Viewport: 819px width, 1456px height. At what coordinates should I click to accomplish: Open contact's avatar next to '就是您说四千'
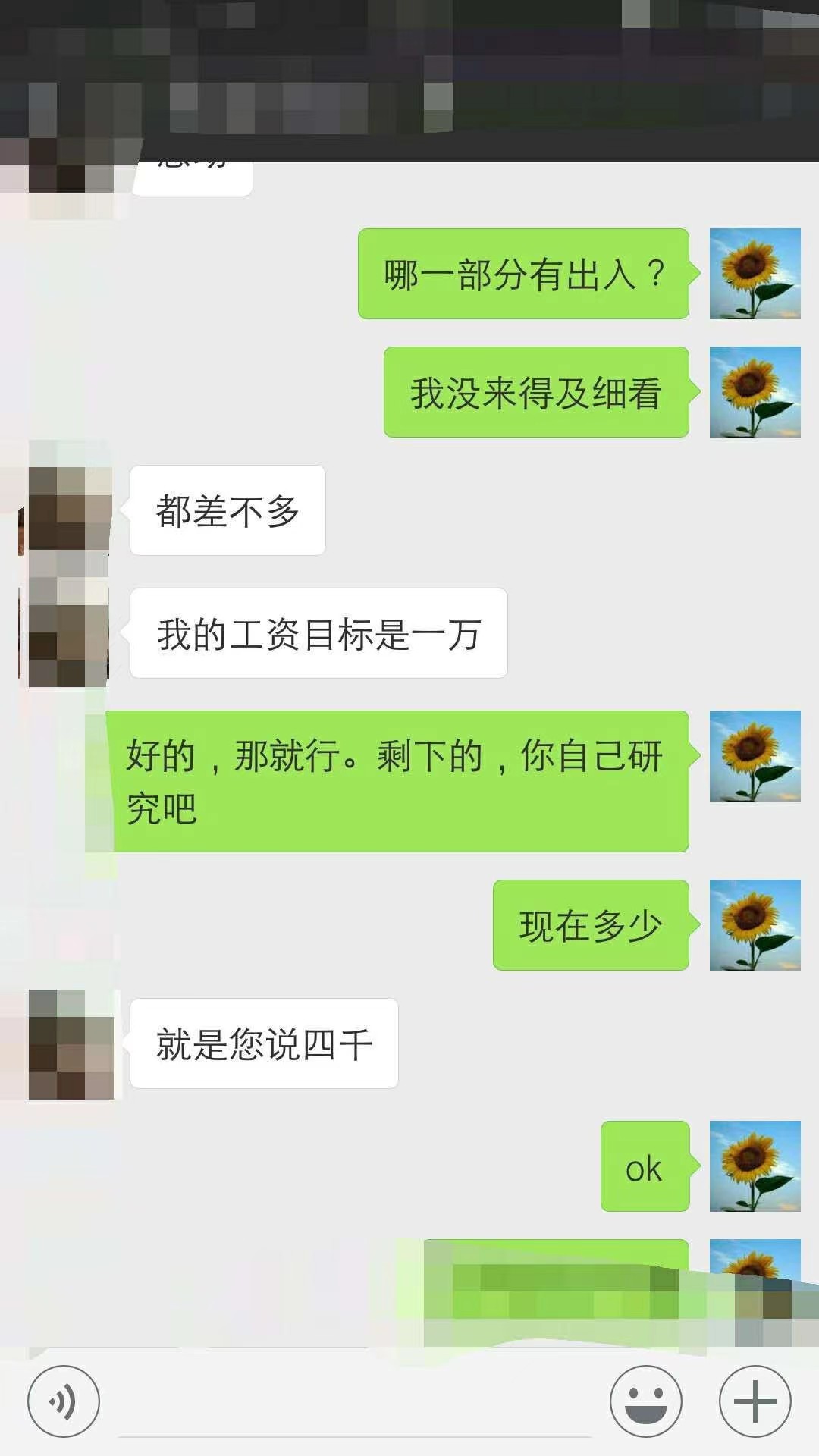click(x=71, y=1044)
